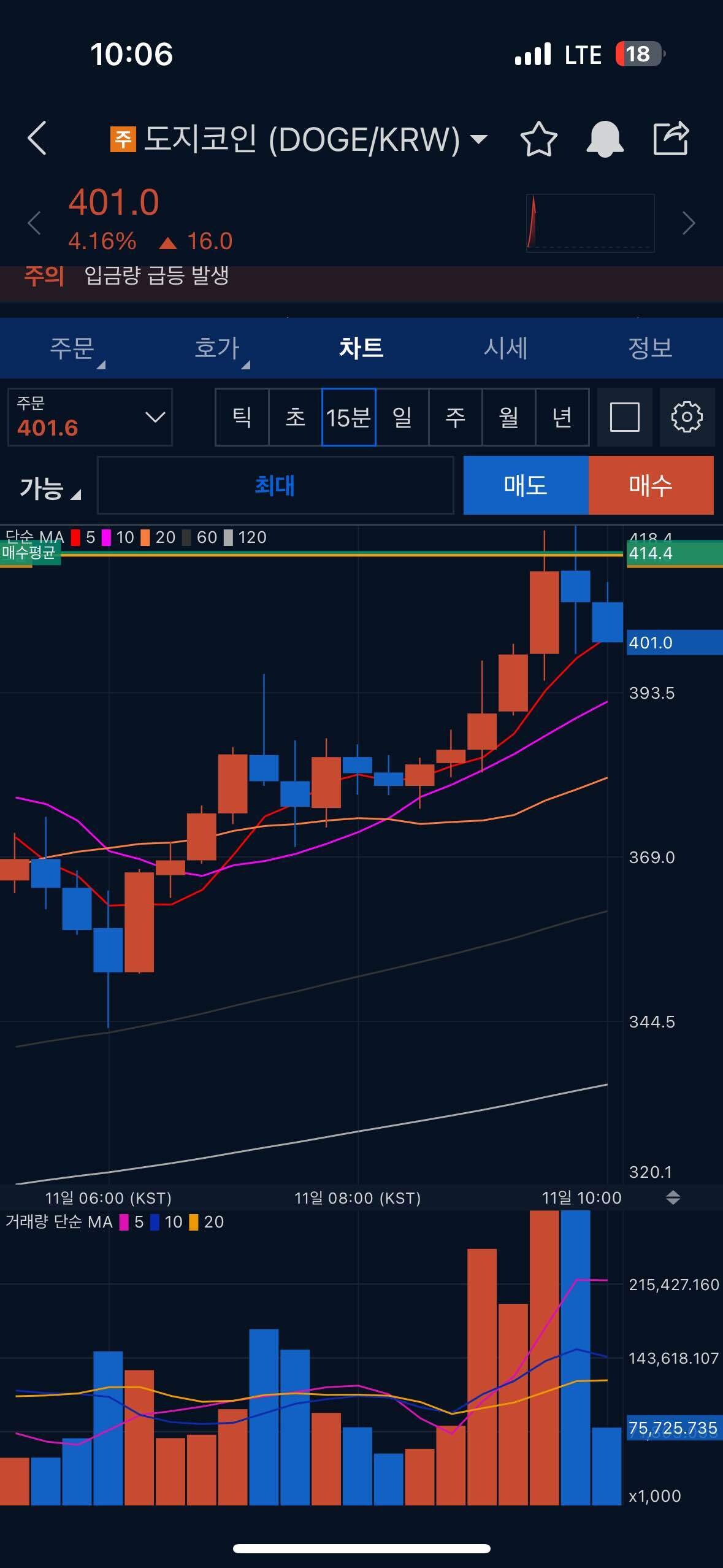Switch to the 호가 tab
Screen dimensions: 723x1568
tap(217, 348)
